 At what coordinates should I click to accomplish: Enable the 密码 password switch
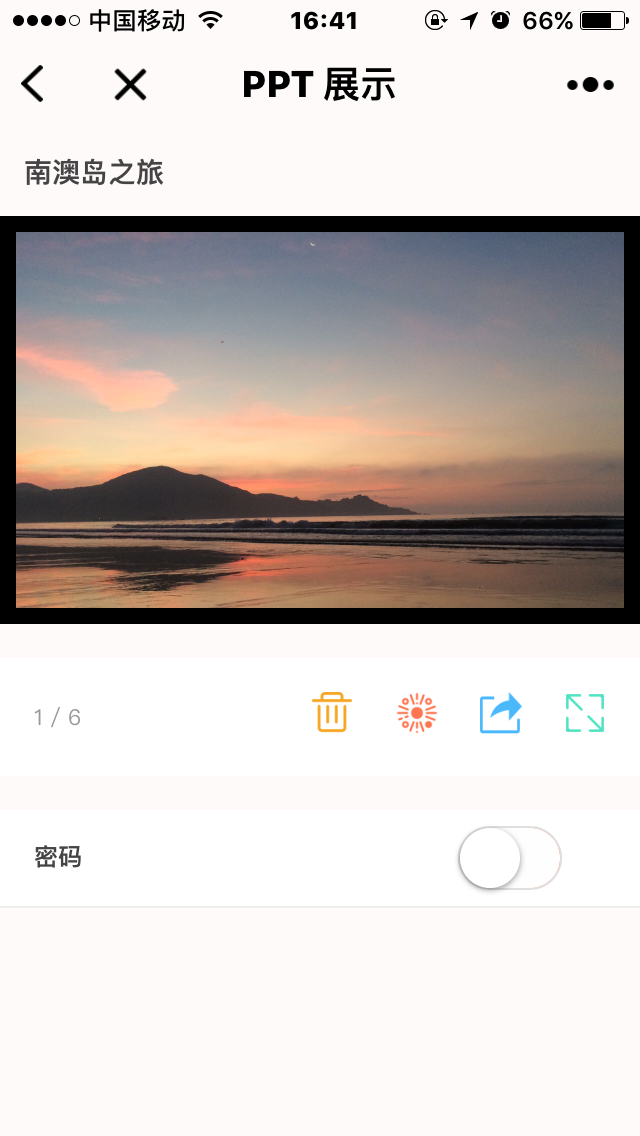pyautogui.click(x=509, y=858)
